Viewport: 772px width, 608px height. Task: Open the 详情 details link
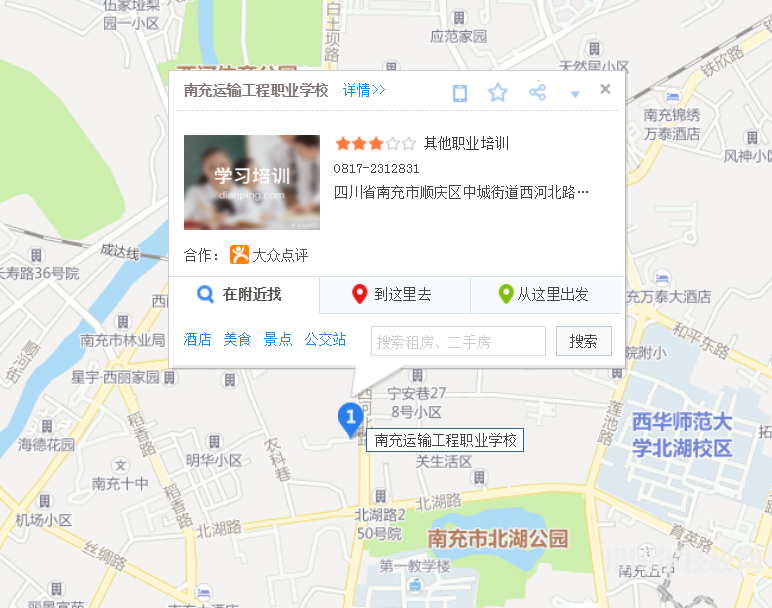coord(364,90)
